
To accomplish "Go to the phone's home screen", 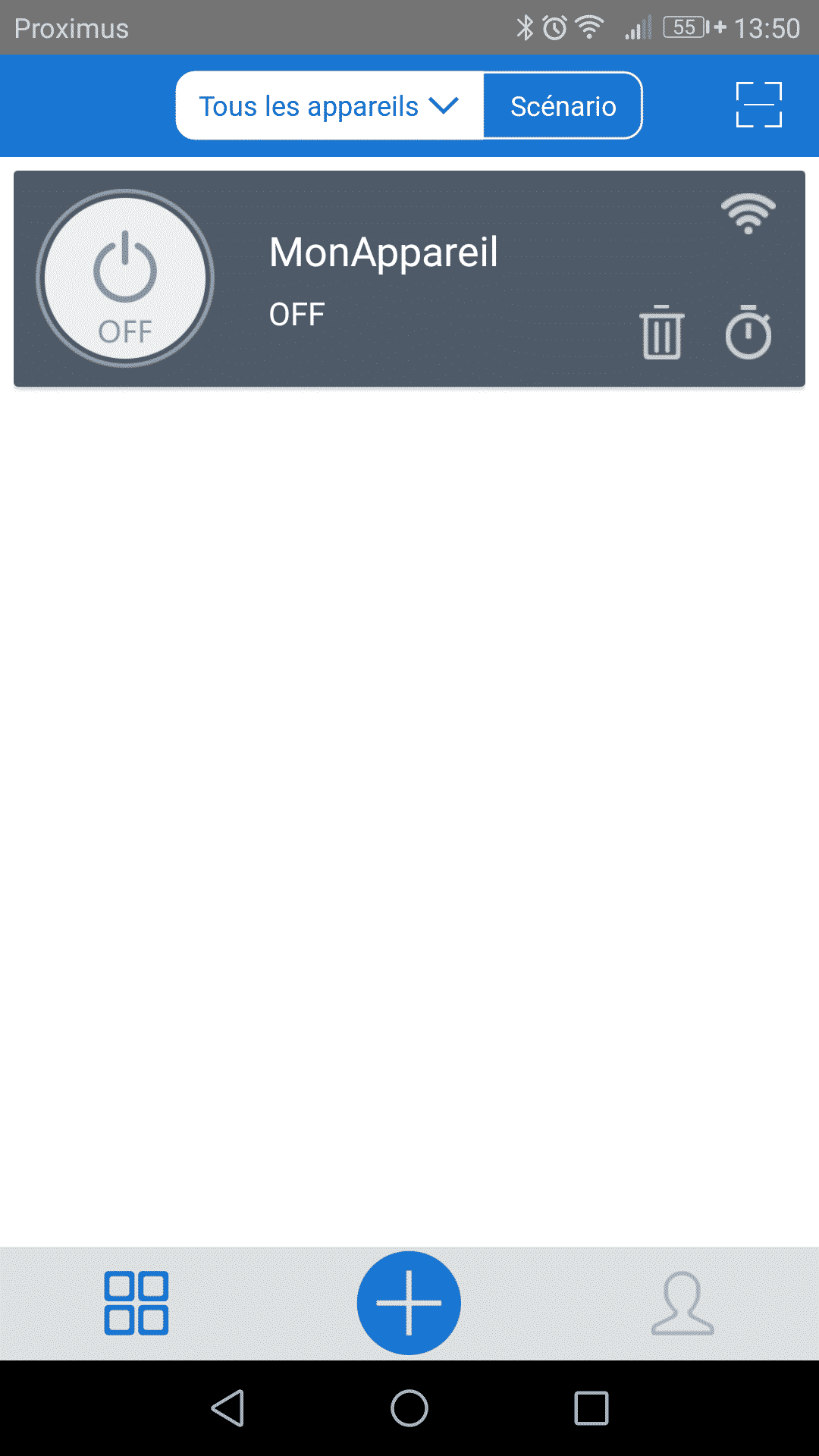I will tap(409, 1408).
